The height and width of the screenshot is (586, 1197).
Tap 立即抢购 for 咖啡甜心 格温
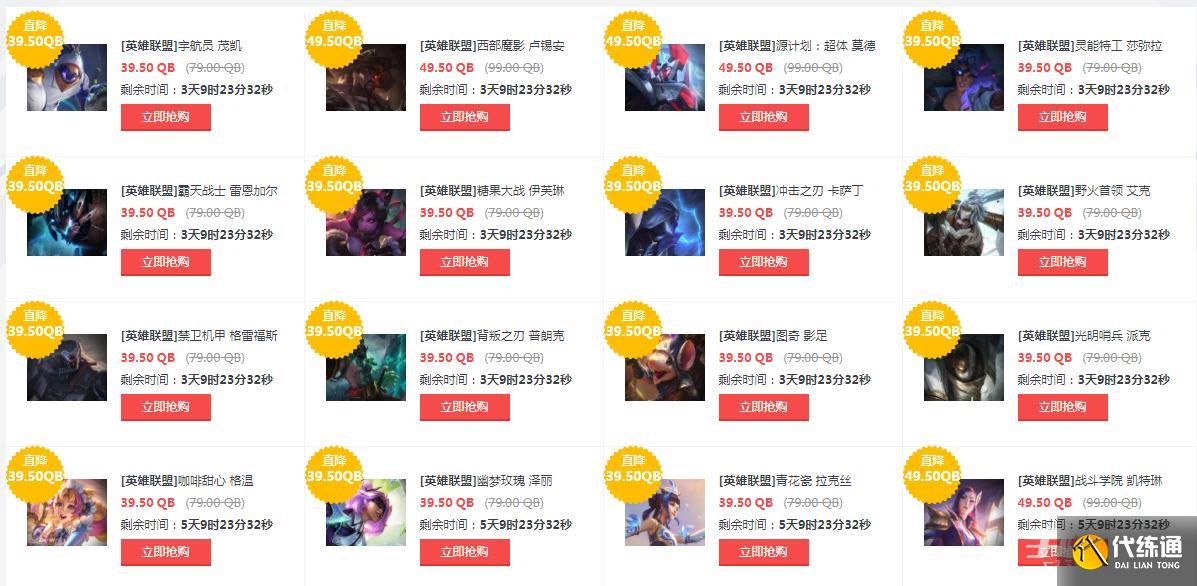(165, 552)
